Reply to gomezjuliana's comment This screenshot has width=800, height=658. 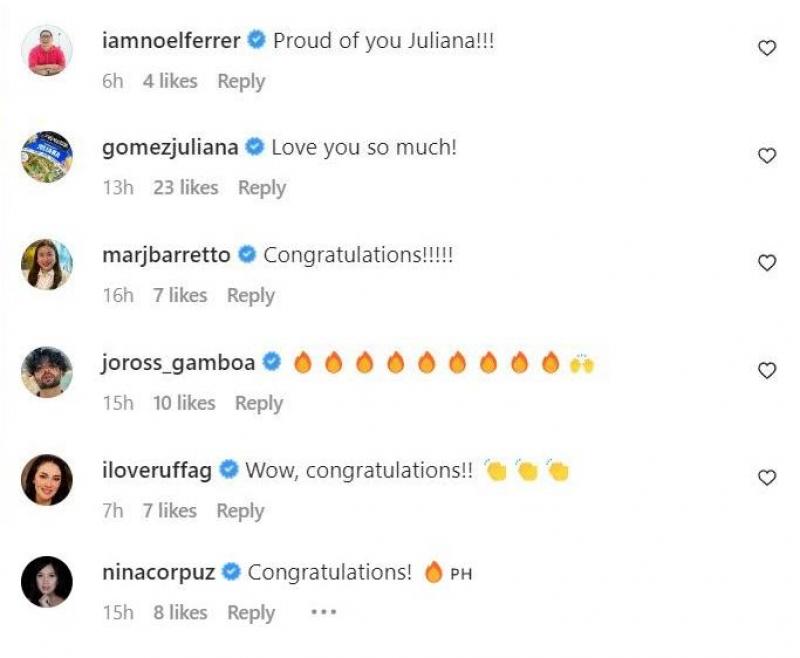(x=261, y=188)
